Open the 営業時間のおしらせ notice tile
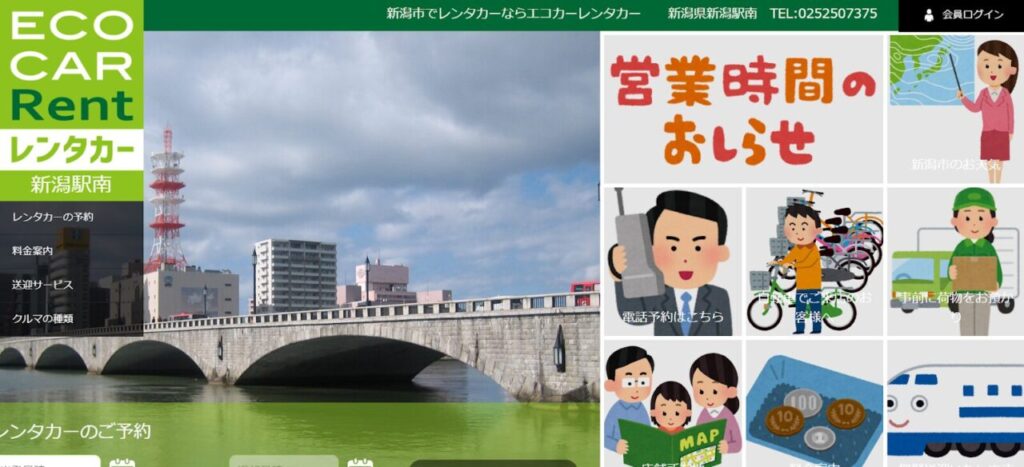Image resolution: width=1024 pixels, height=467 pixels. tap(743, 109)
